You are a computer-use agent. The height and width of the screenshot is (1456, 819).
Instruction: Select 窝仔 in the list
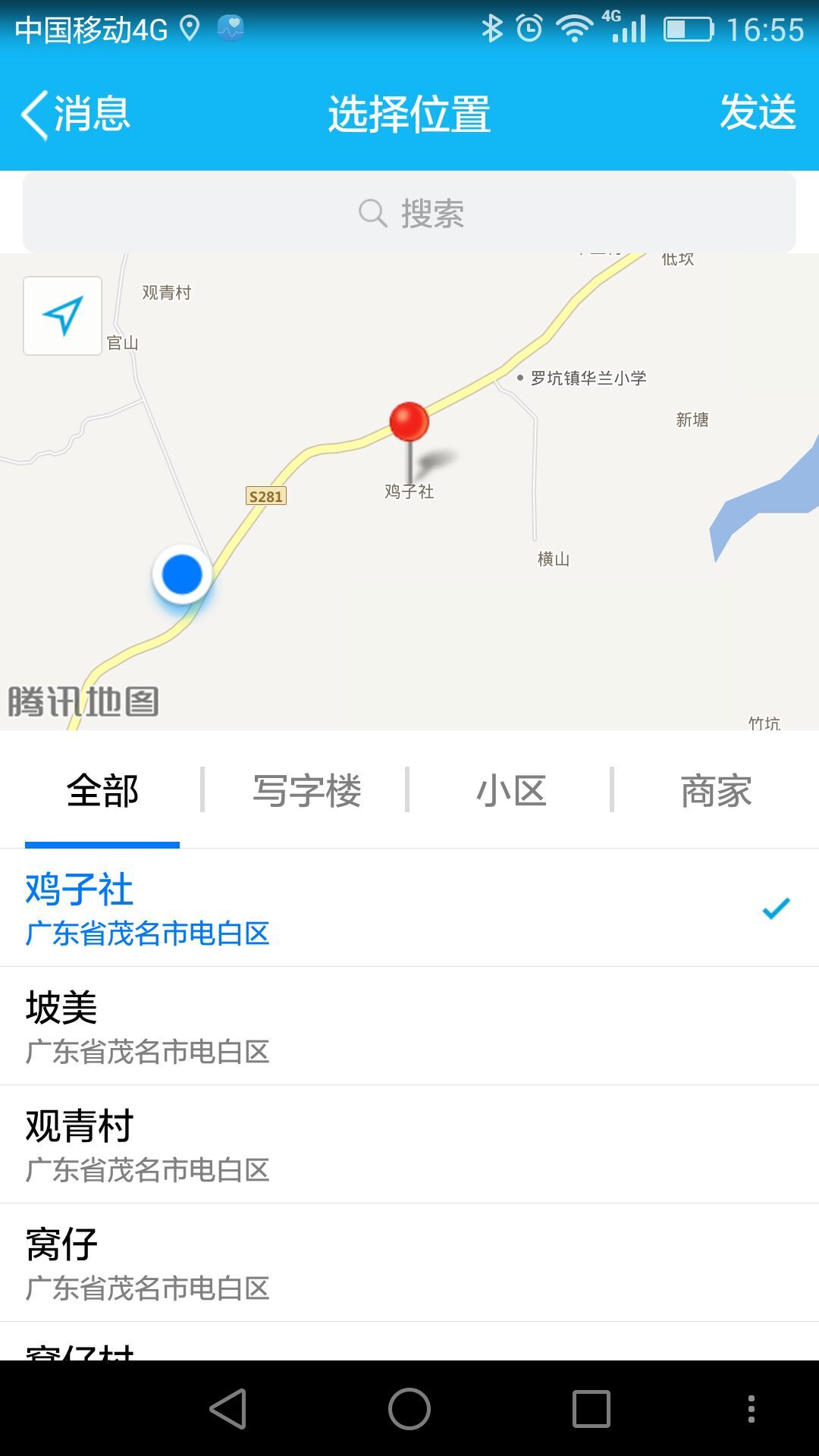[x=409, y=1263]
